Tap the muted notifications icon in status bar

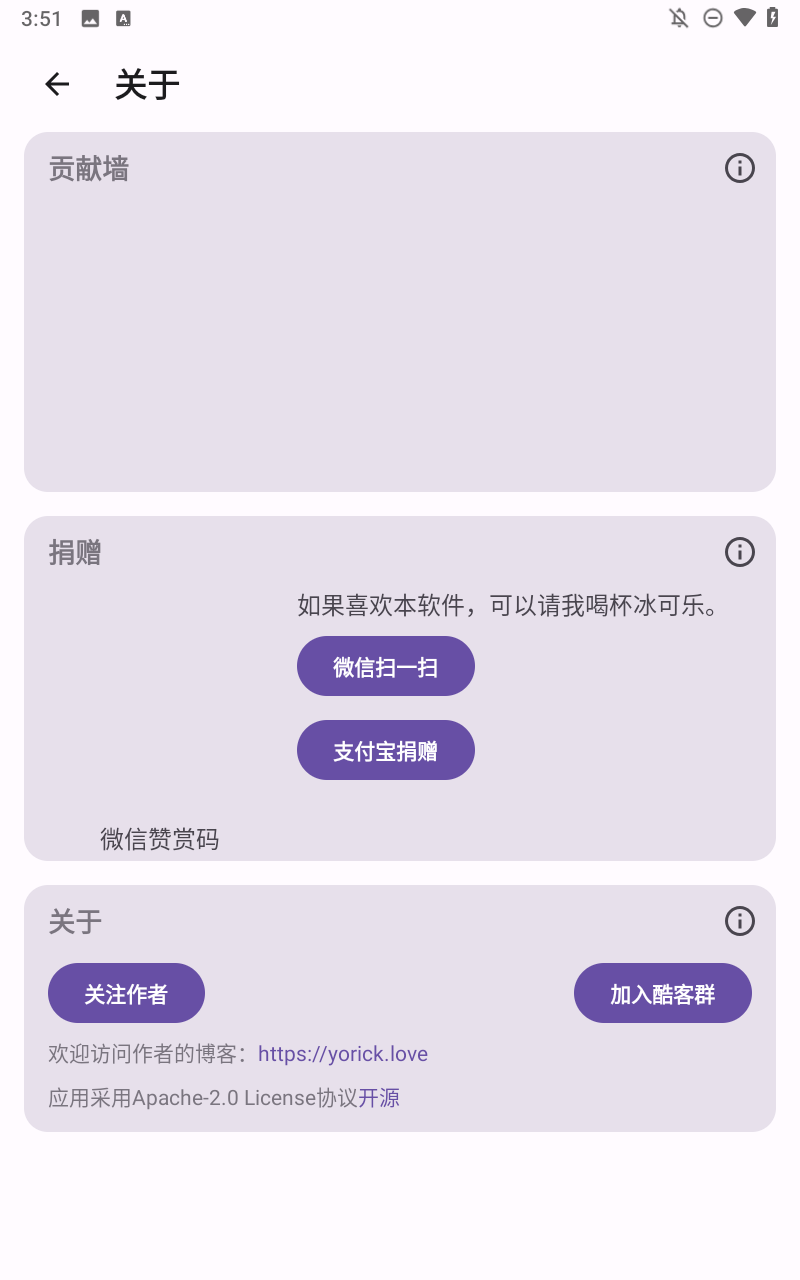[x=678, y=17]
